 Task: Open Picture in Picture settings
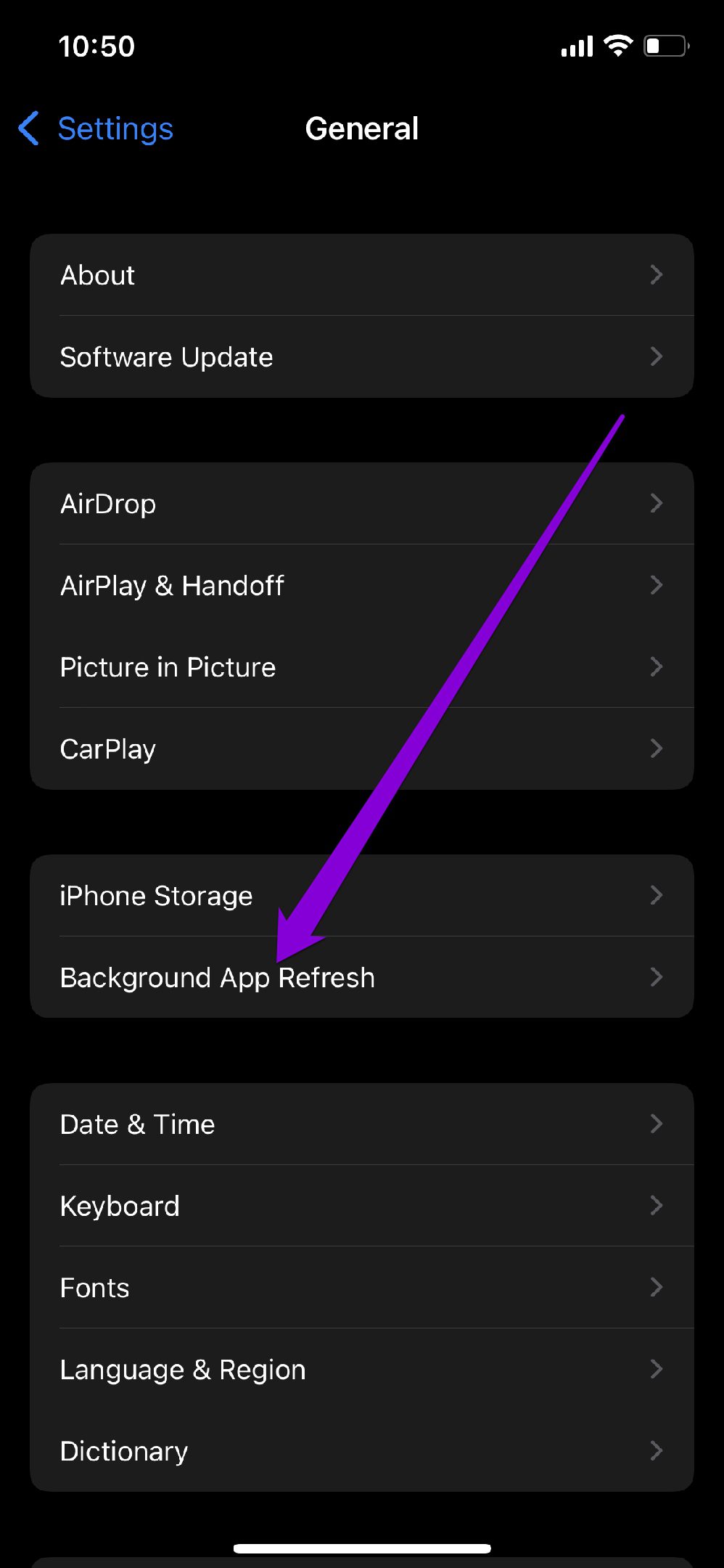tap(361, 667)
